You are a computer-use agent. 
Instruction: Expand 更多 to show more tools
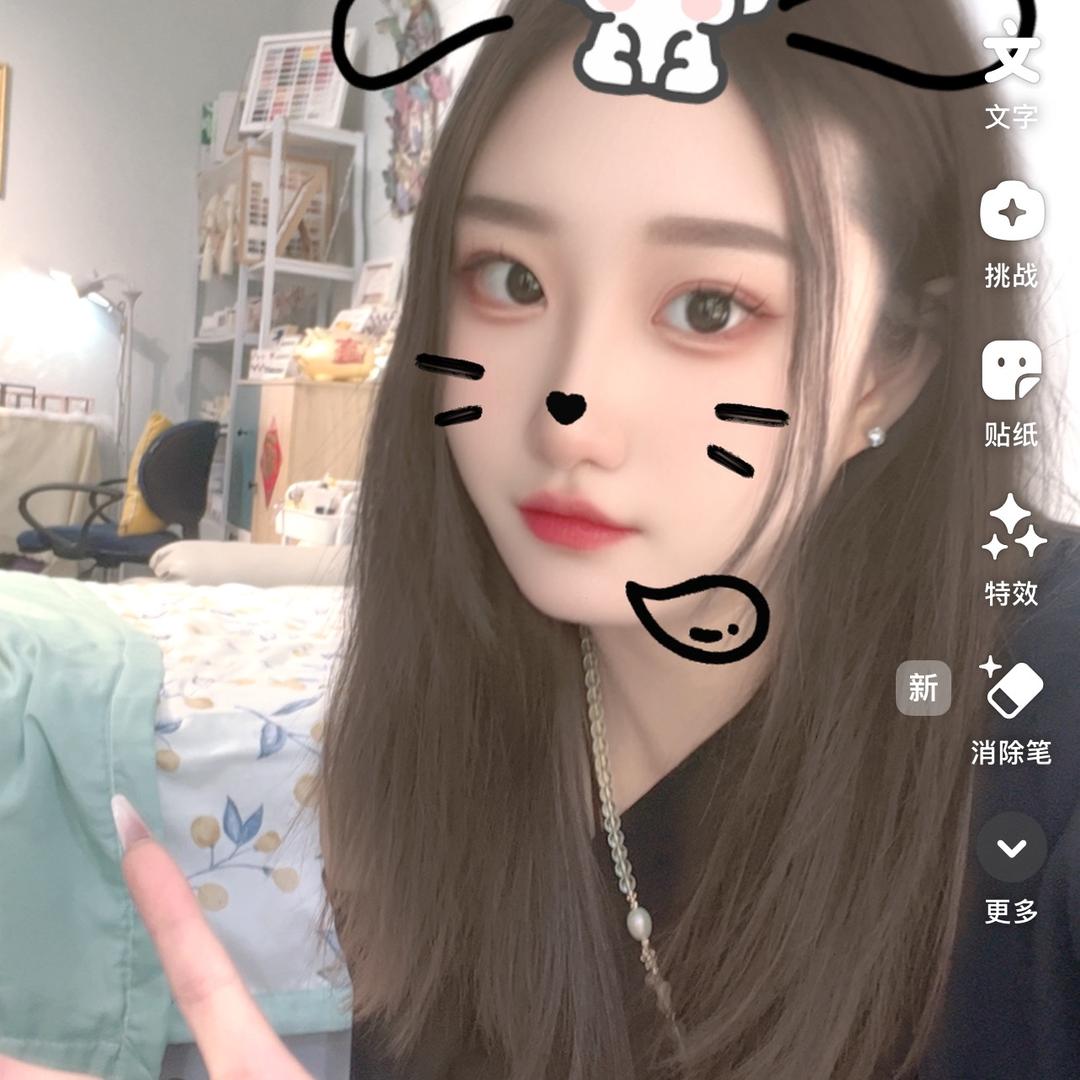[1011, 868]
